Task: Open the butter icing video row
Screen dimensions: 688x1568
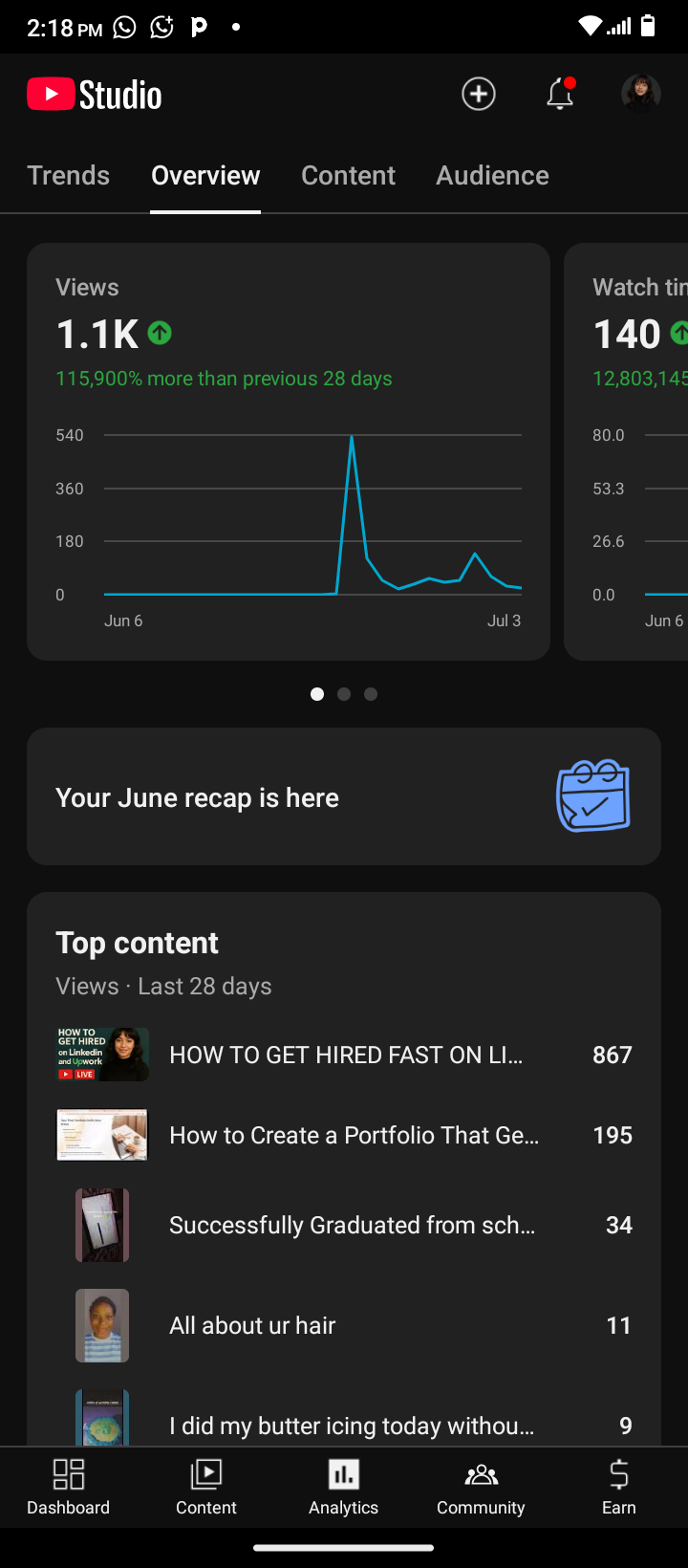Action: click(344, 1421)
